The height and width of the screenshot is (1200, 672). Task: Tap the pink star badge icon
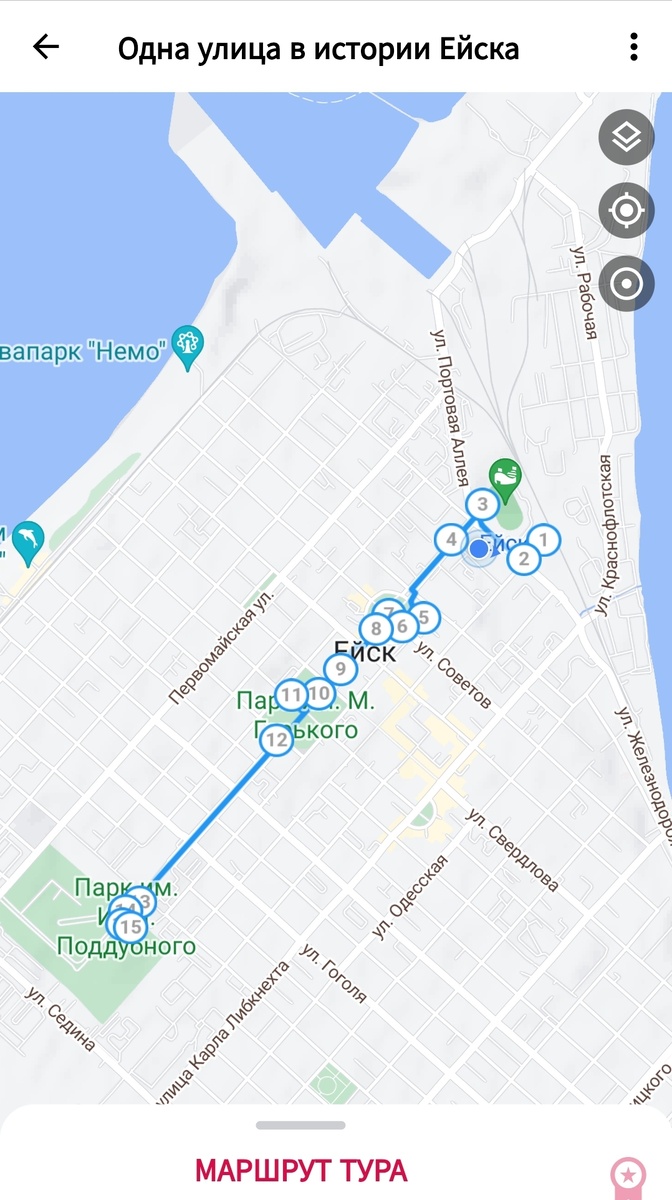627,1173
